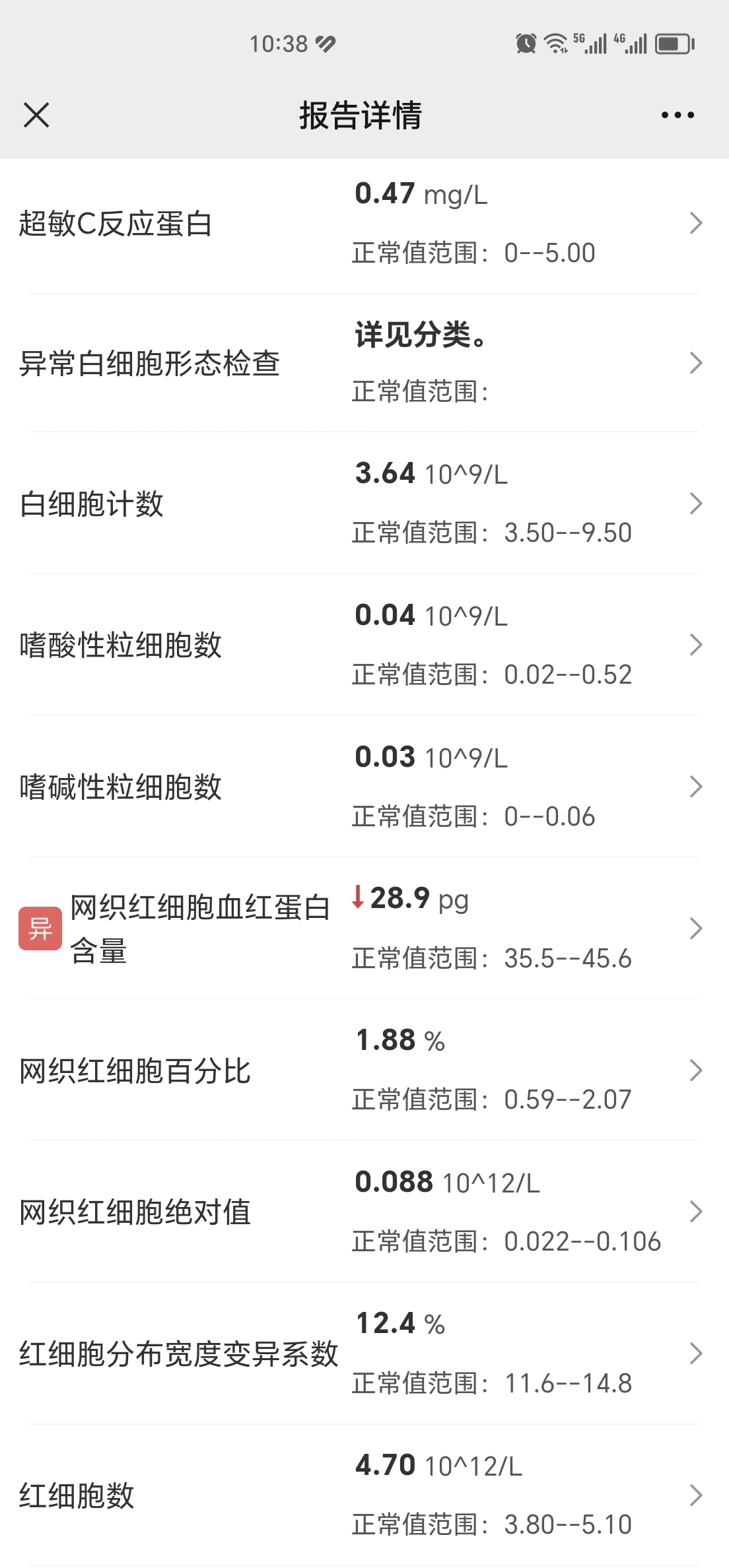View abnormal 网织红细胞血红蛋白含量 result
This screenshot has width=729, height=1568.
364,929
